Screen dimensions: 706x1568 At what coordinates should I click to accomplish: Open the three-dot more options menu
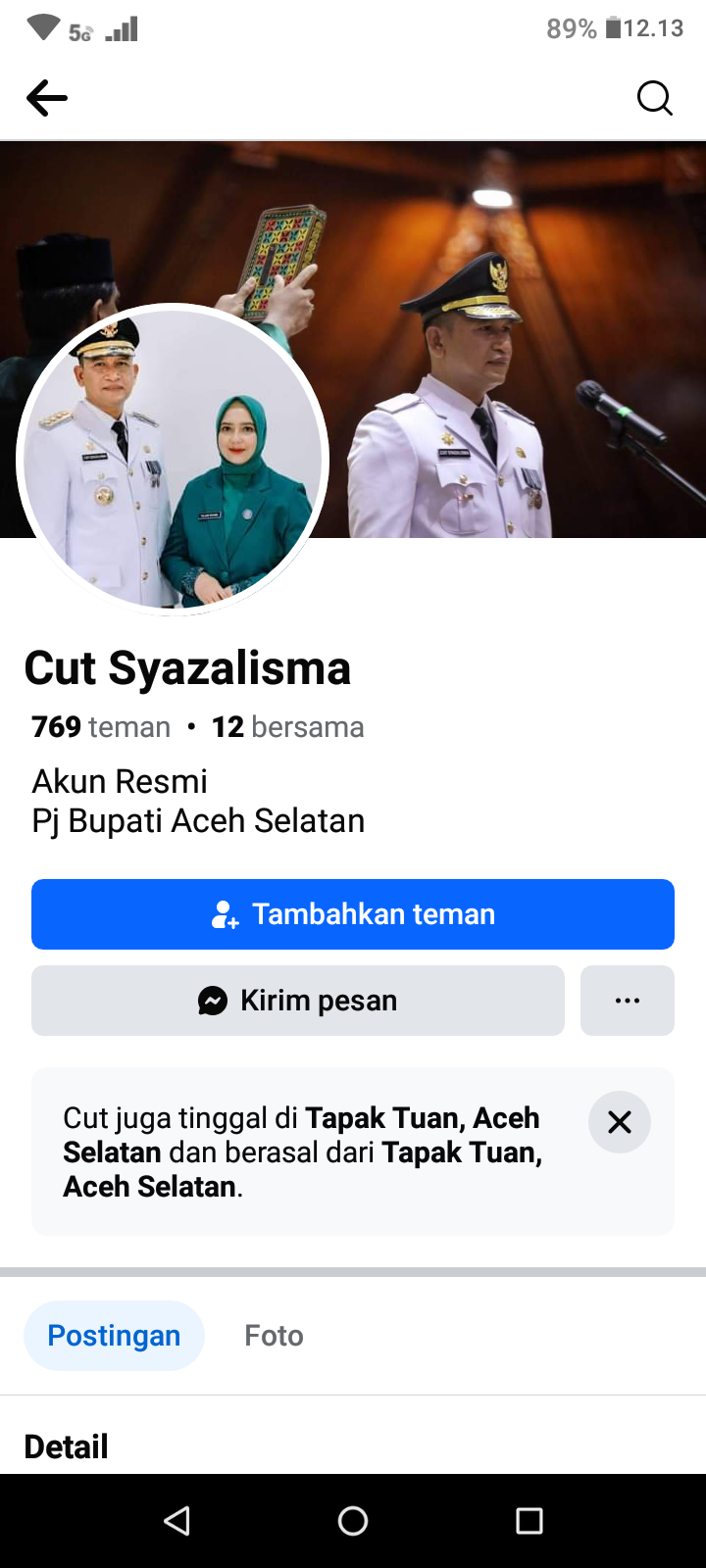(x=627, y=1001)
